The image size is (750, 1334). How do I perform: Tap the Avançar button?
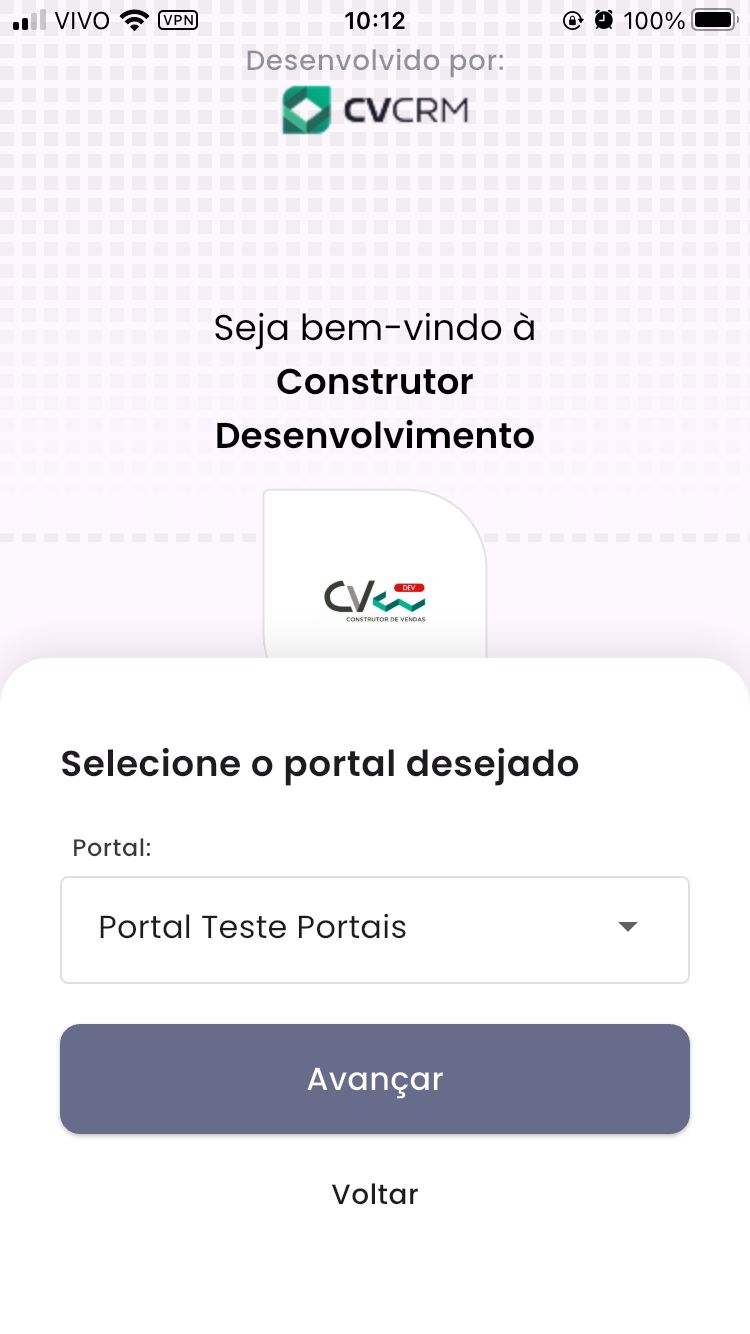375,1079
